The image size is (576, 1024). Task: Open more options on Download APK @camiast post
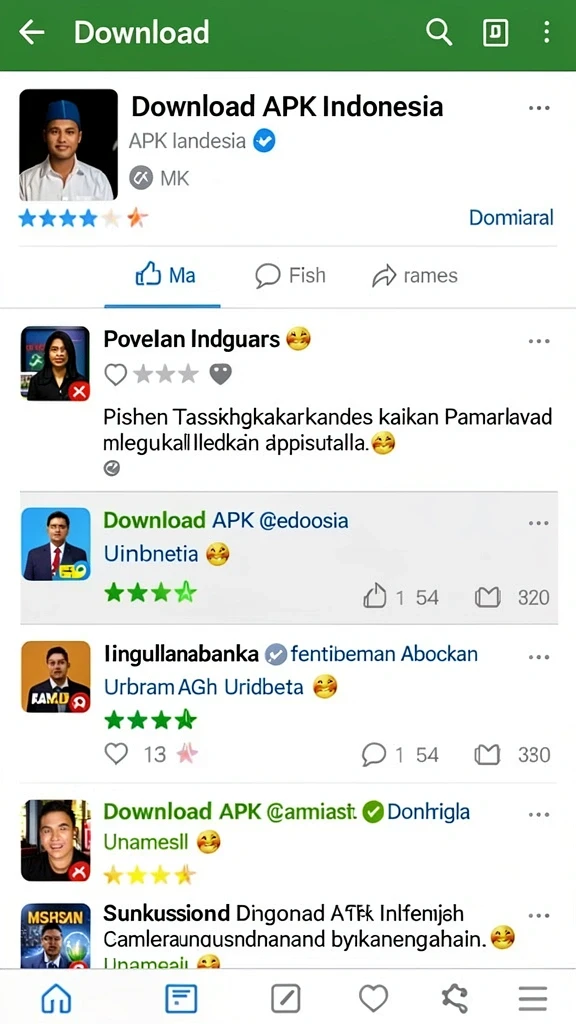pos(539,815)
